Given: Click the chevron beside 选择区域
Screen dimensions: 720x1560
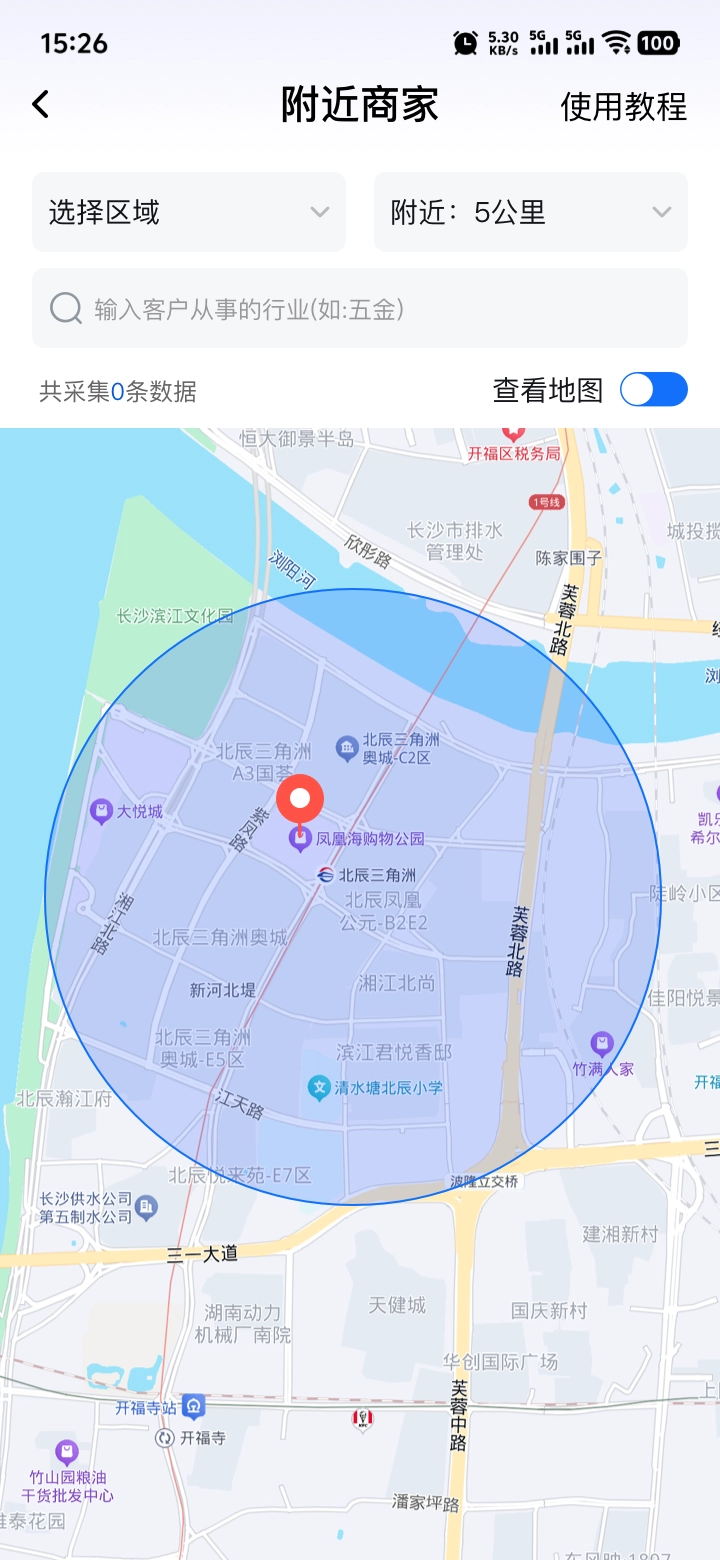Looking at the screenshot, I should (320, 212).
